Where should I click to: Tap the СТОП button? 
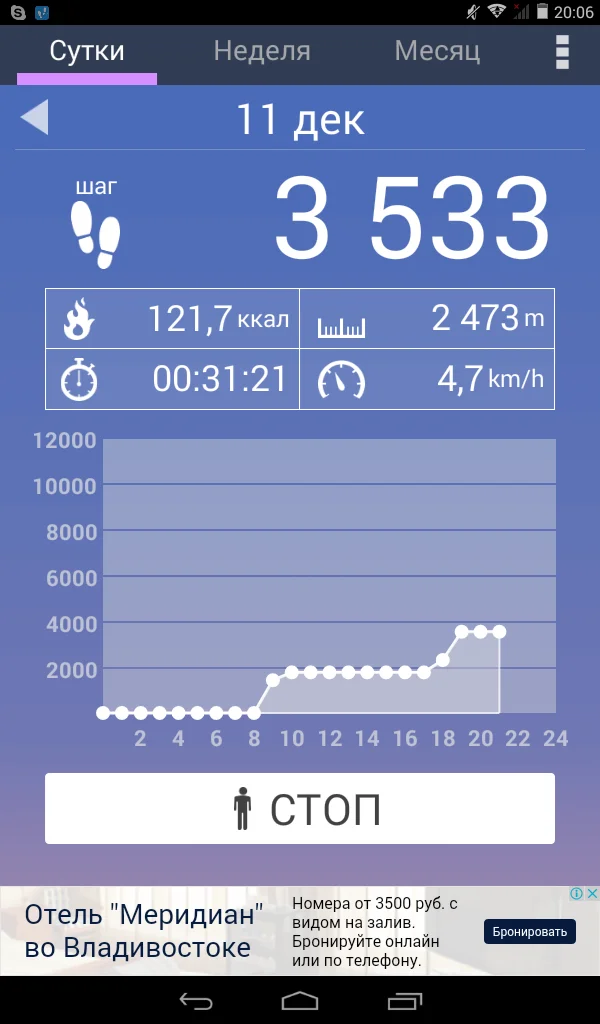tap(300, 808)
